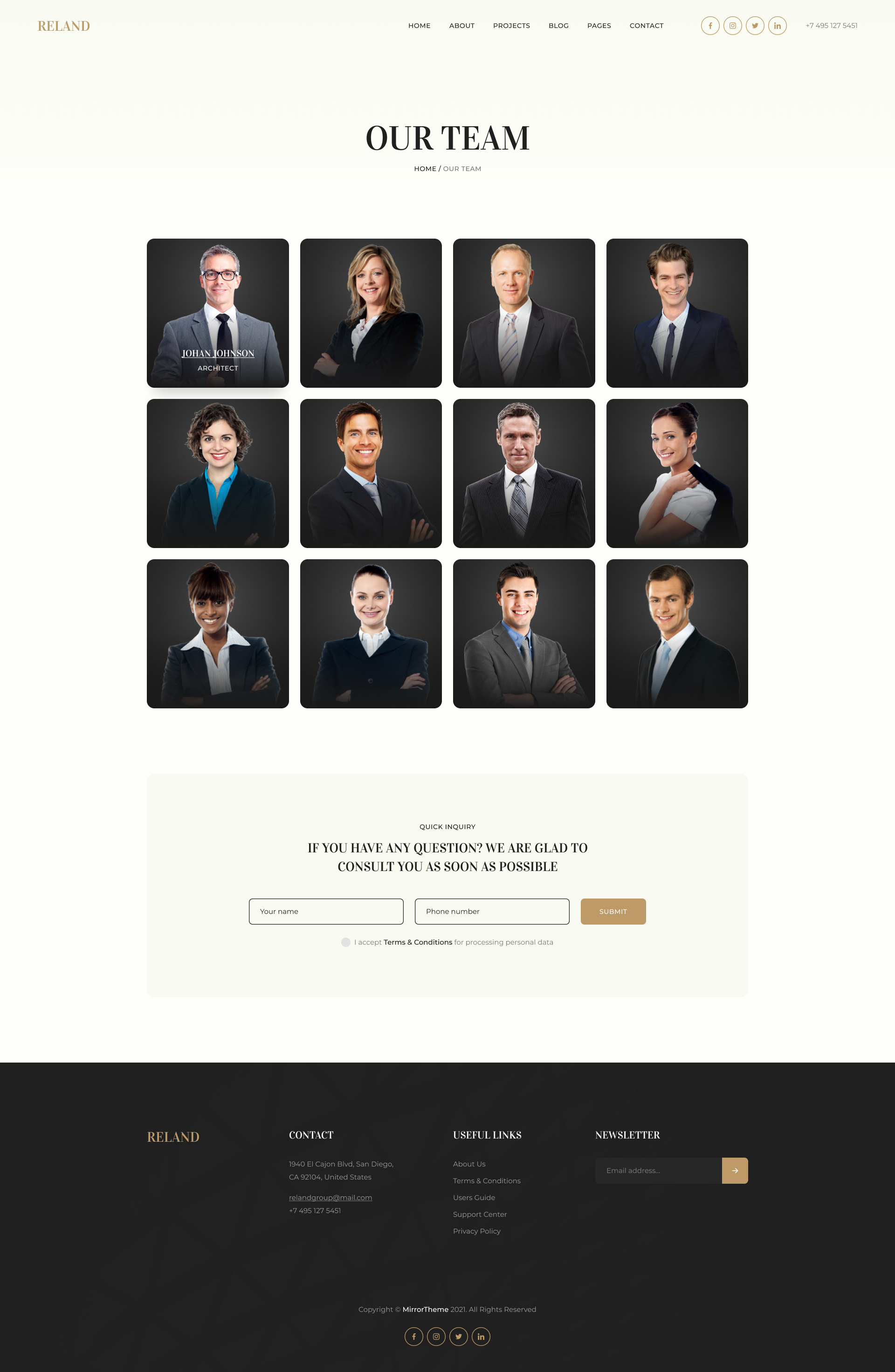Viewport: 895px width, 1372px height.
Task: Submit the quick inquiry form
Action: coord(613,912)
